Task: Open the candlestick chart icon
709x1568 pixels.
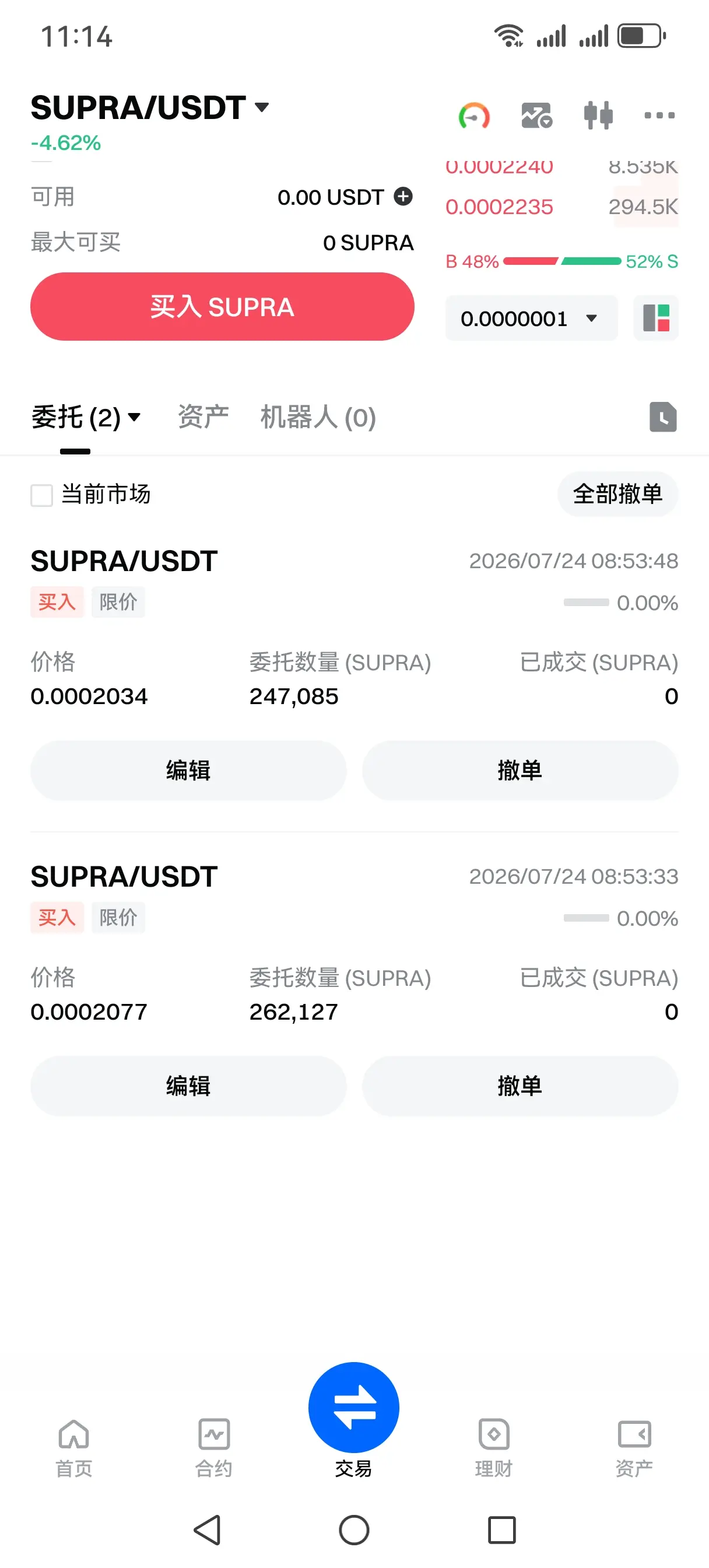Action: (598, 115)
